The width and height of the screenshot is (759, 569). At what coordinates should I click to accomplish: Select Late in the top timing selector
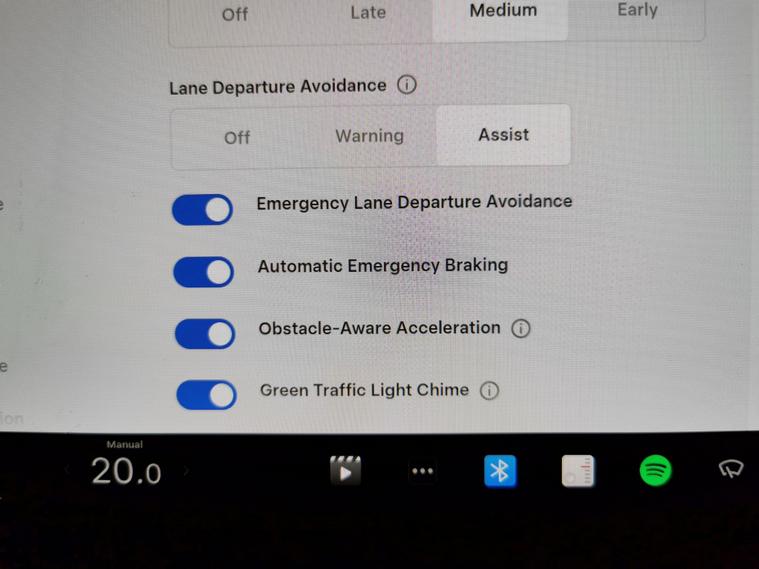(368, 13)
